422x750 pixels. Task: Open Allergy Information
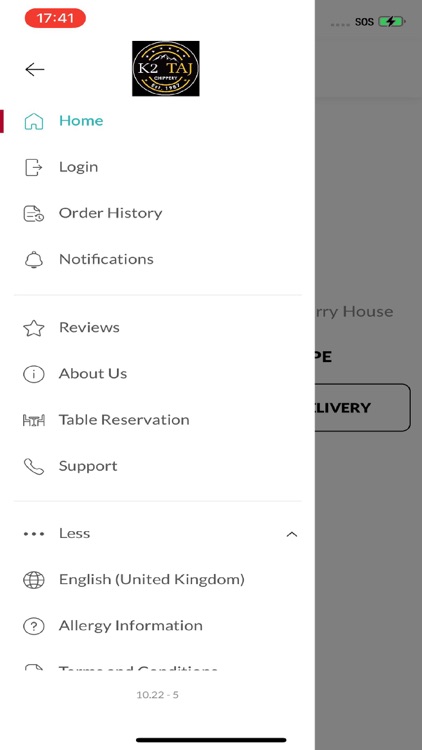coord(157,626)
